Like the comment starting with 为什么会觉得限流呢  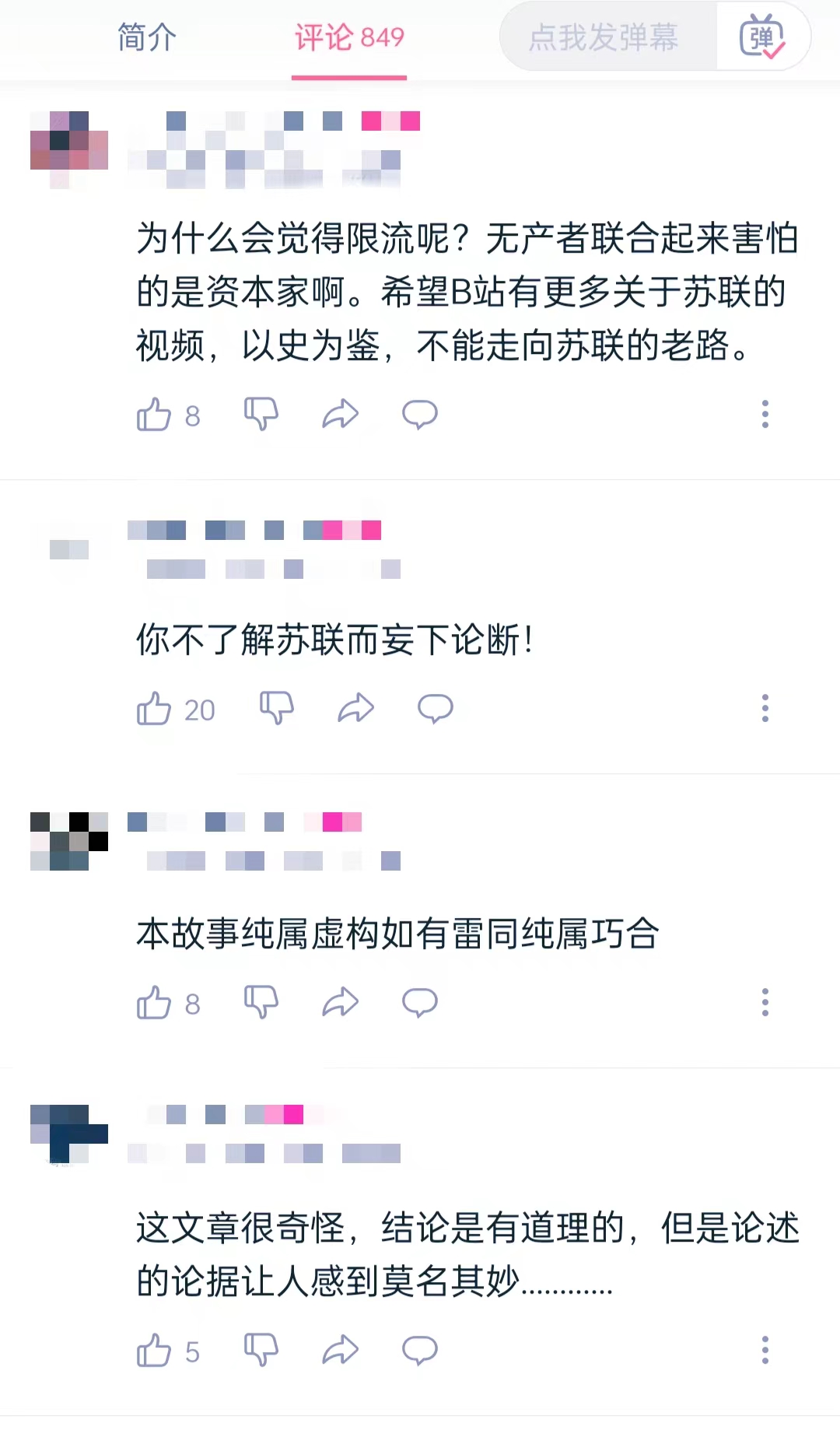154,415
